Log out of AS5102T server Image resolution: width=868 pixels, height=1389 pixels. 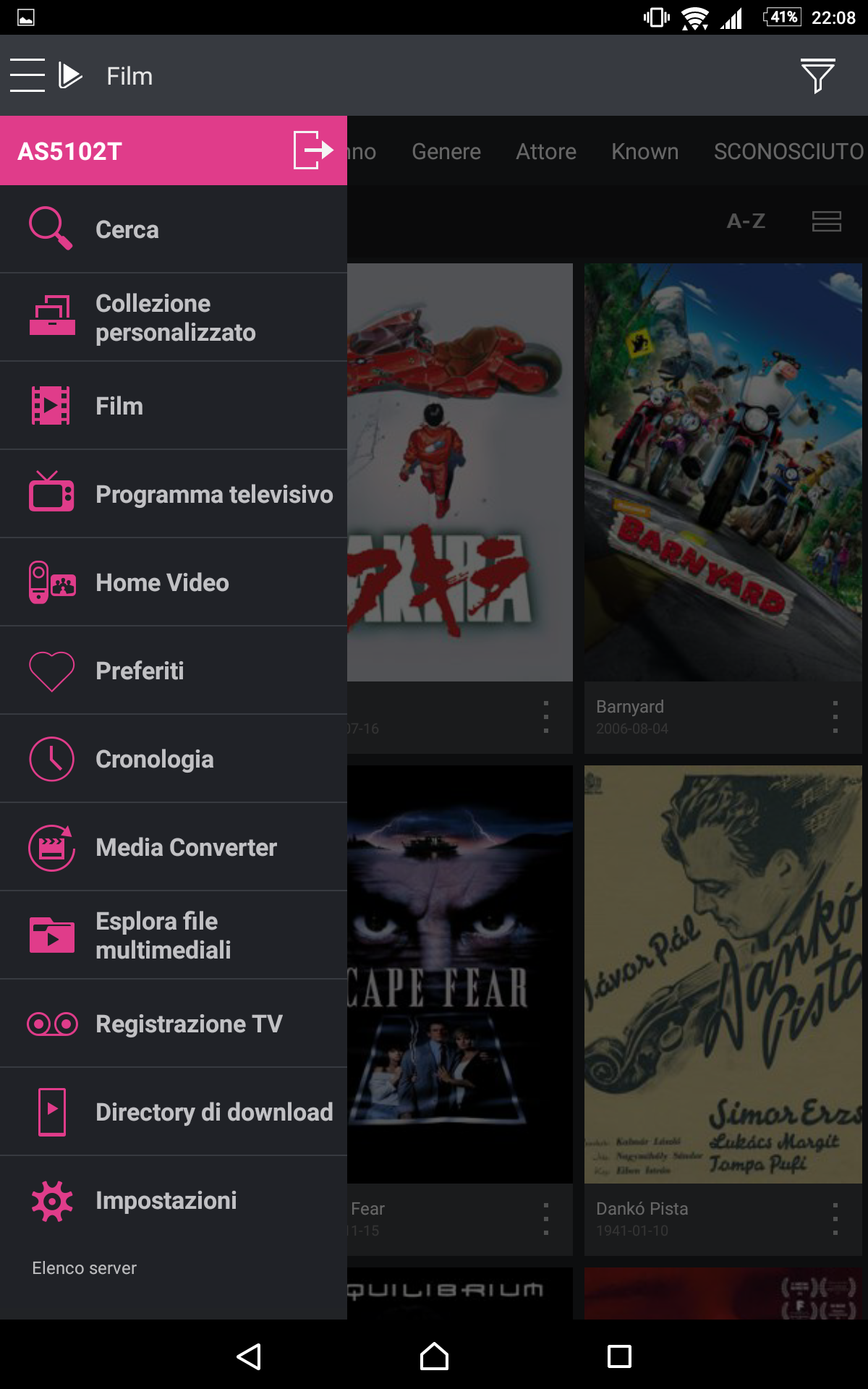(313, 150)
